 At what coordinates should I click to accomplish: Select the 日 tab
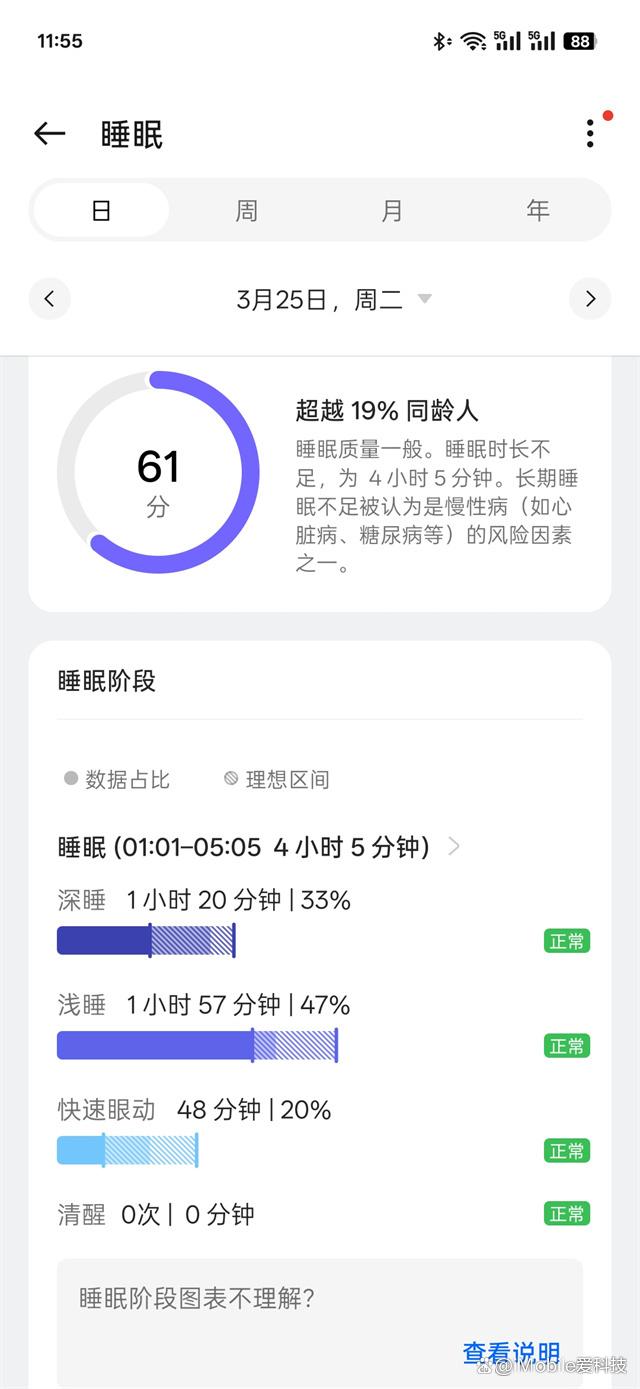coord(101,210)
